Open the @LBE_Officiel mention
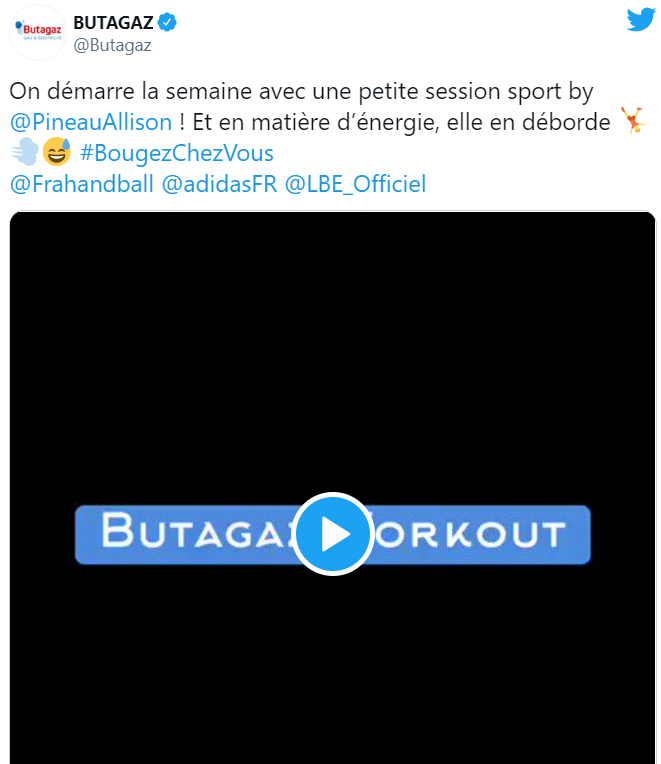 [355, 184]
